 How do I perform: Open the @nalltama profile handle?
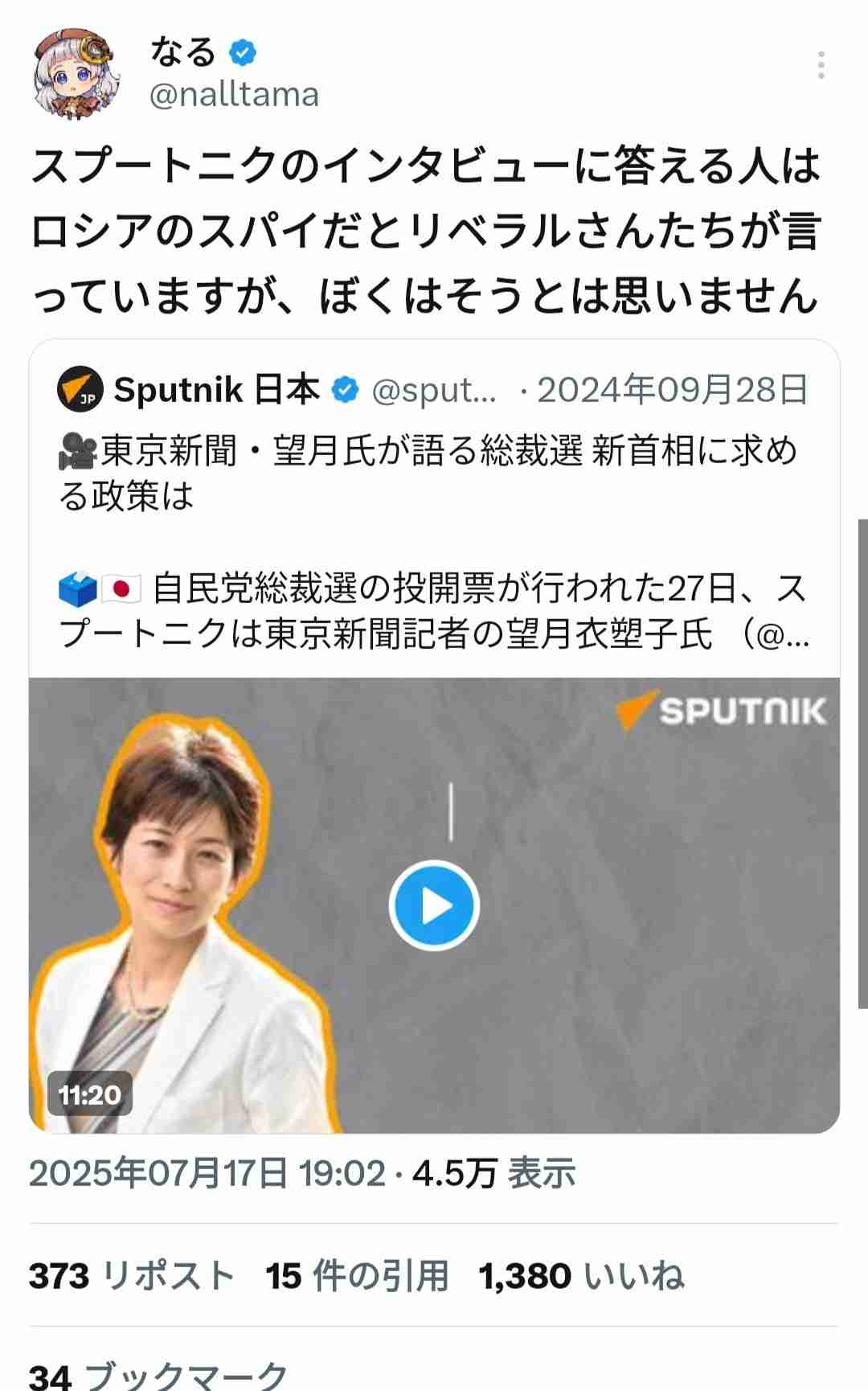tap(234, 95)
